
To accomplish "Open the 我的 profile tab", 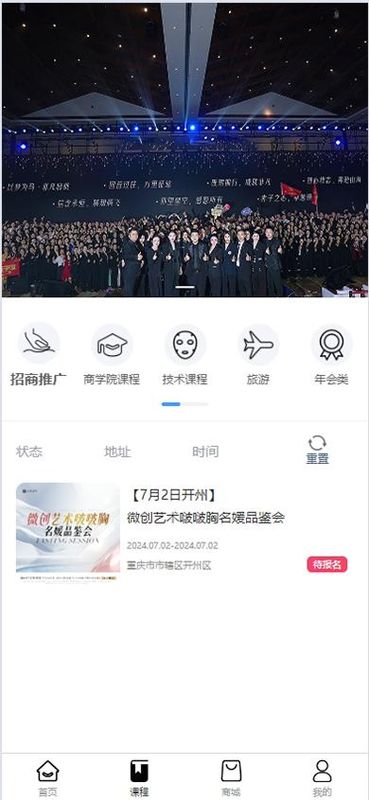I will (x=322, y=779).
